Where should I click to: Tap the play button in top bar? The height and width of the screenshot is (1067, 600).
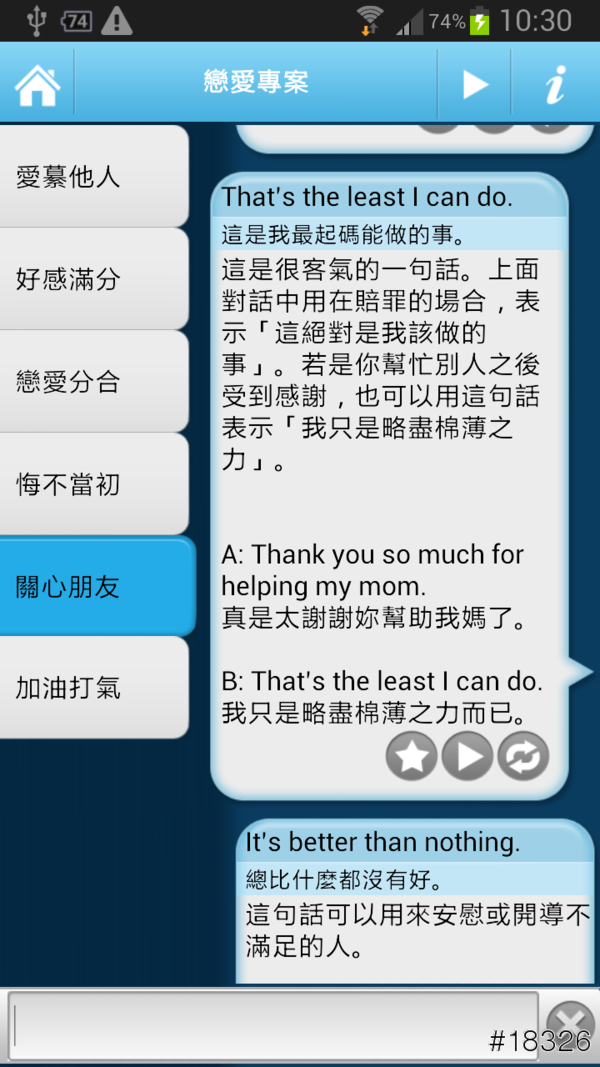(474, 84)
